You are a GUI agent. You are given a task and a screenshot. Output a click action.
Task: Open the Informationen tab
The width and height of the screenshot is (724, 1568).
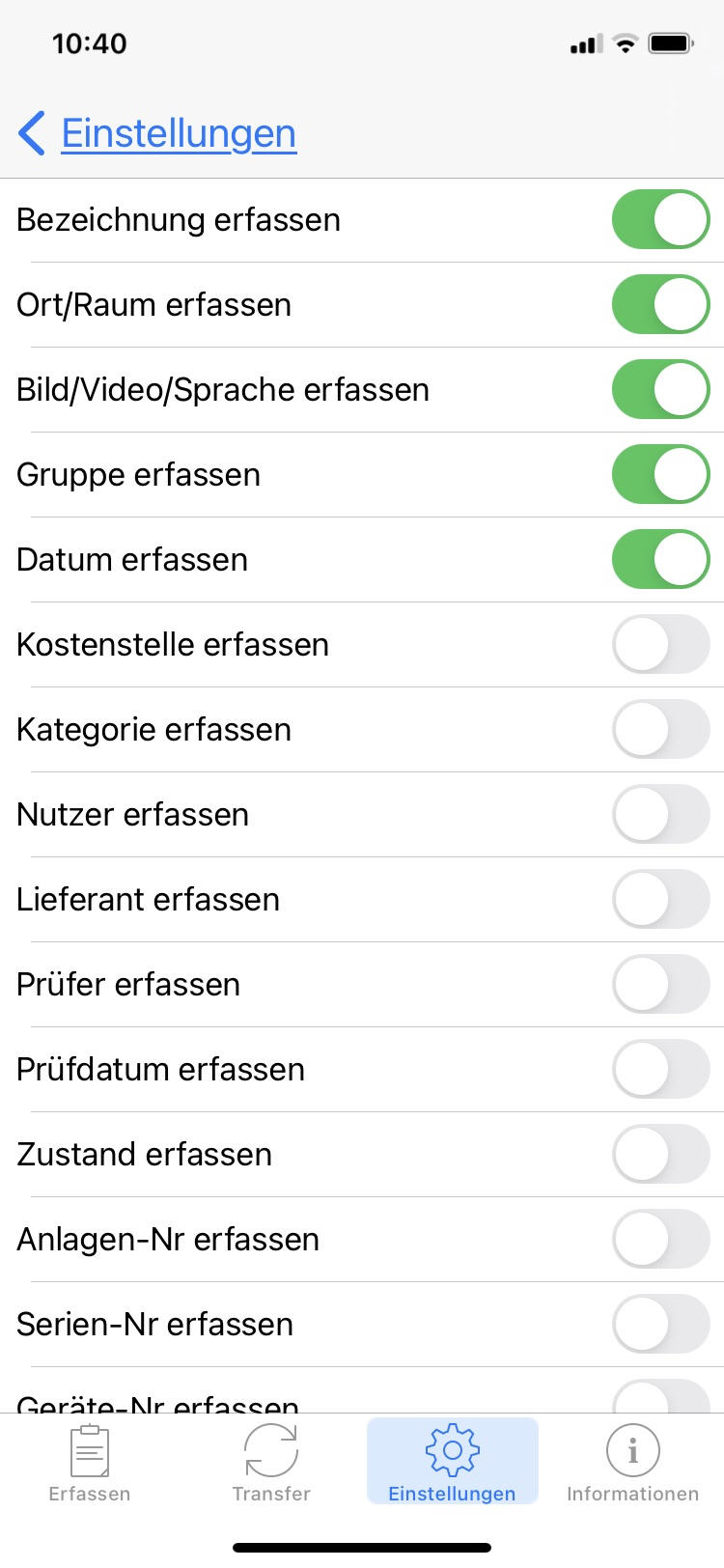[x=633, y=1462]
